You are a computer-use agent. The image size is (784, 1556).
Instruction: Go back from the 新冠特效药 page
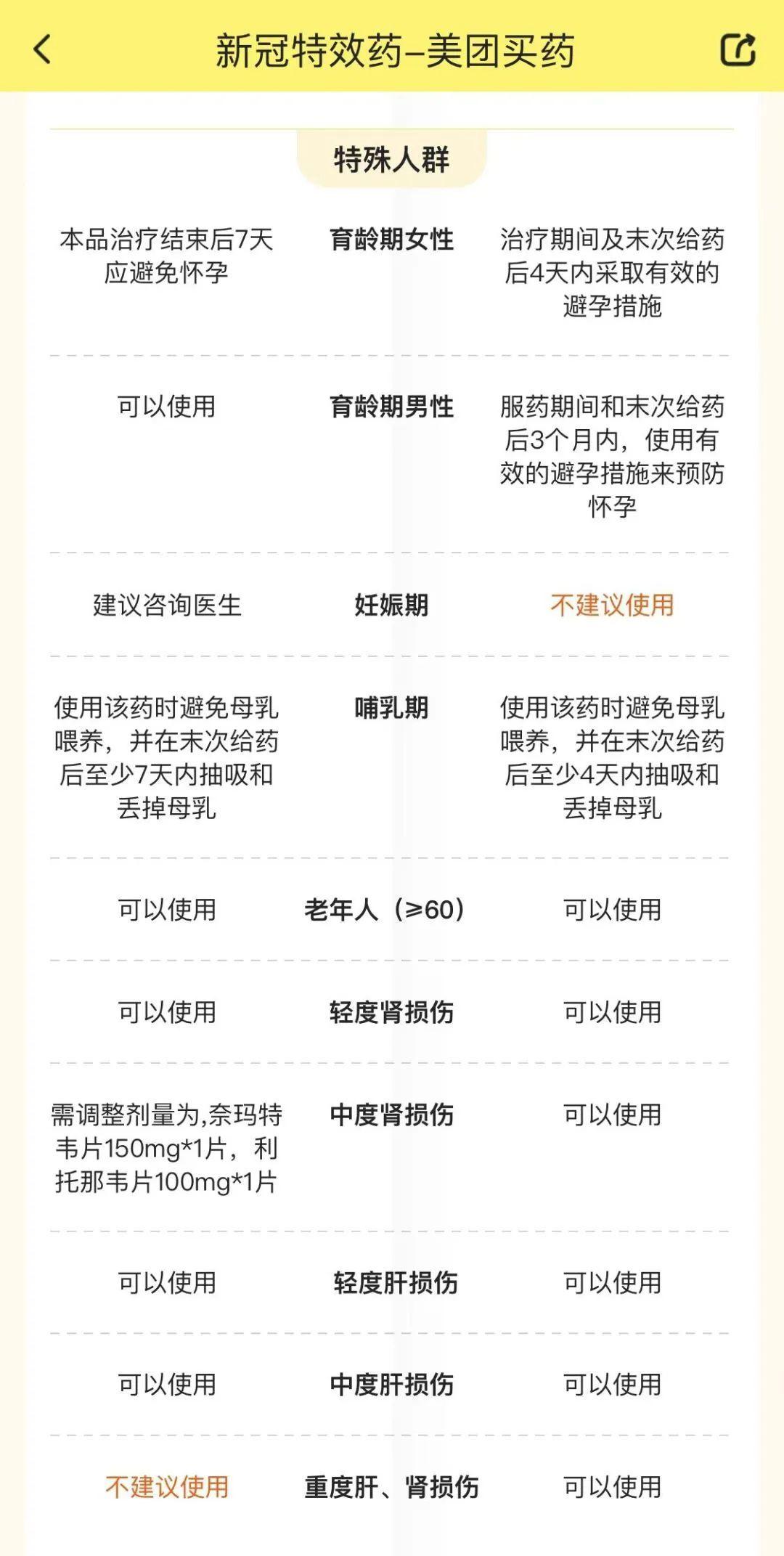click(42, 49)
